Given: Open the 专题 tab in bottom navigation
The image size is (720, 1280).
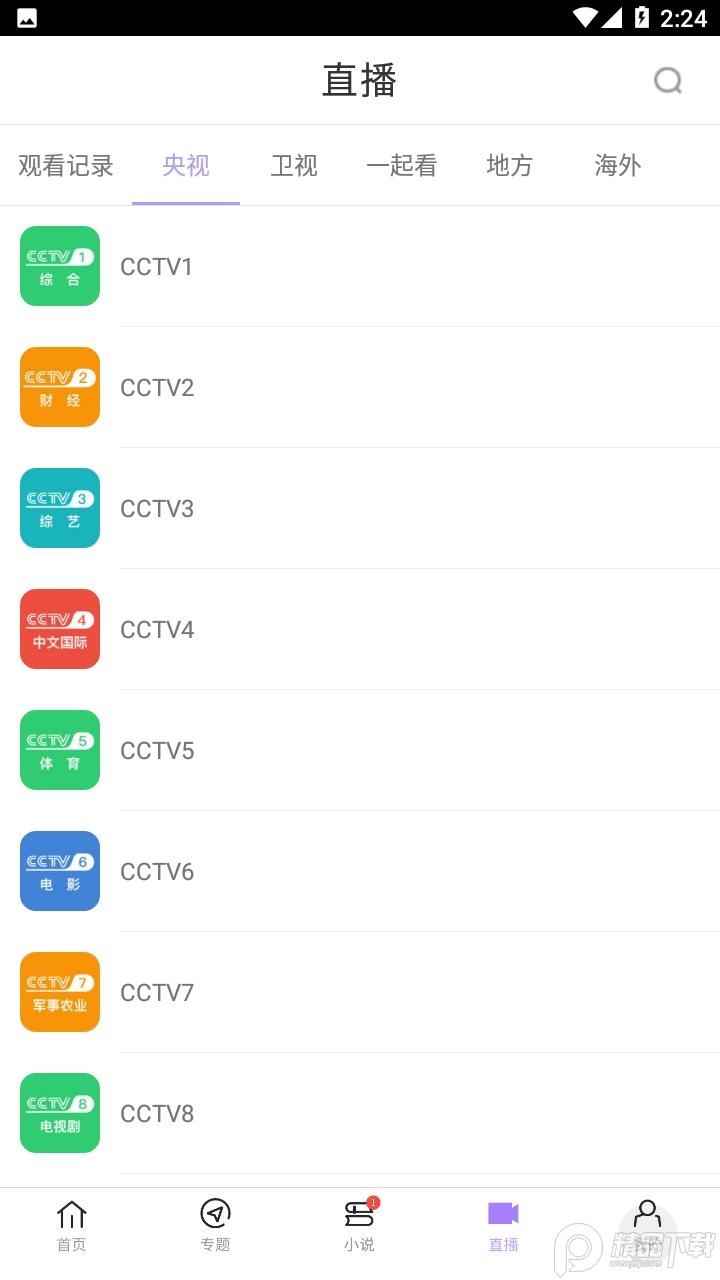Looking at the screenshot, I should click(x=215, y=1226).
